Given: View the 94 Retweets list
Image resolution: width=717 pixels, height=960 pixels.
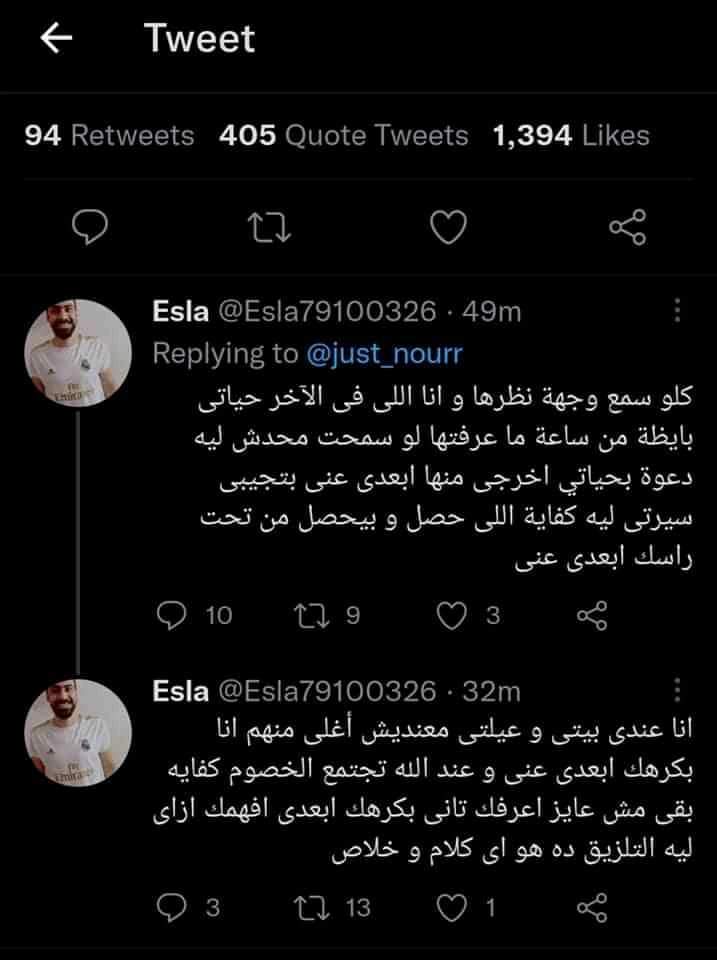Looking at the screenshot, I should (109, 135).
